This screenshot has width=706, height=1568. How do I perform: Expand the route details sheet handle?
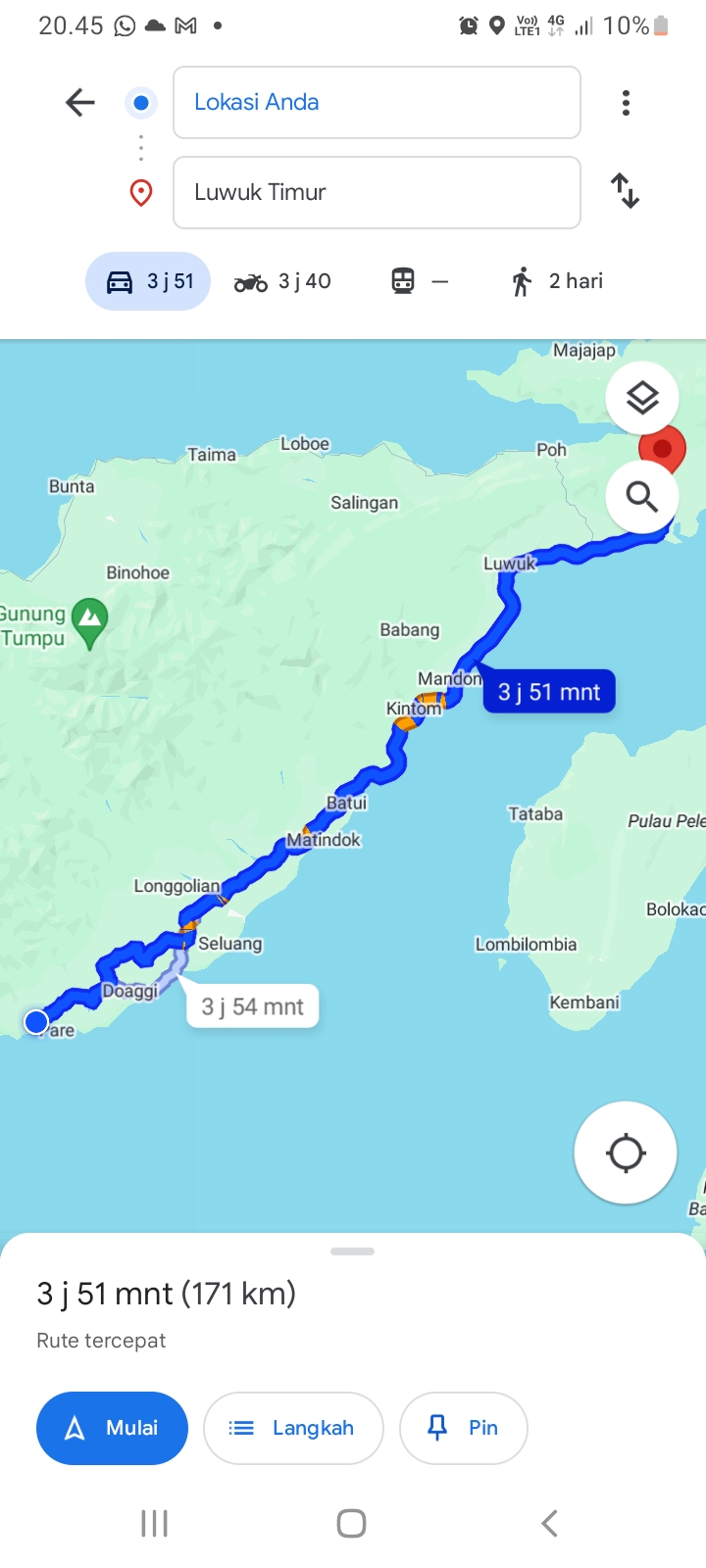click(x=353, y=1251)
